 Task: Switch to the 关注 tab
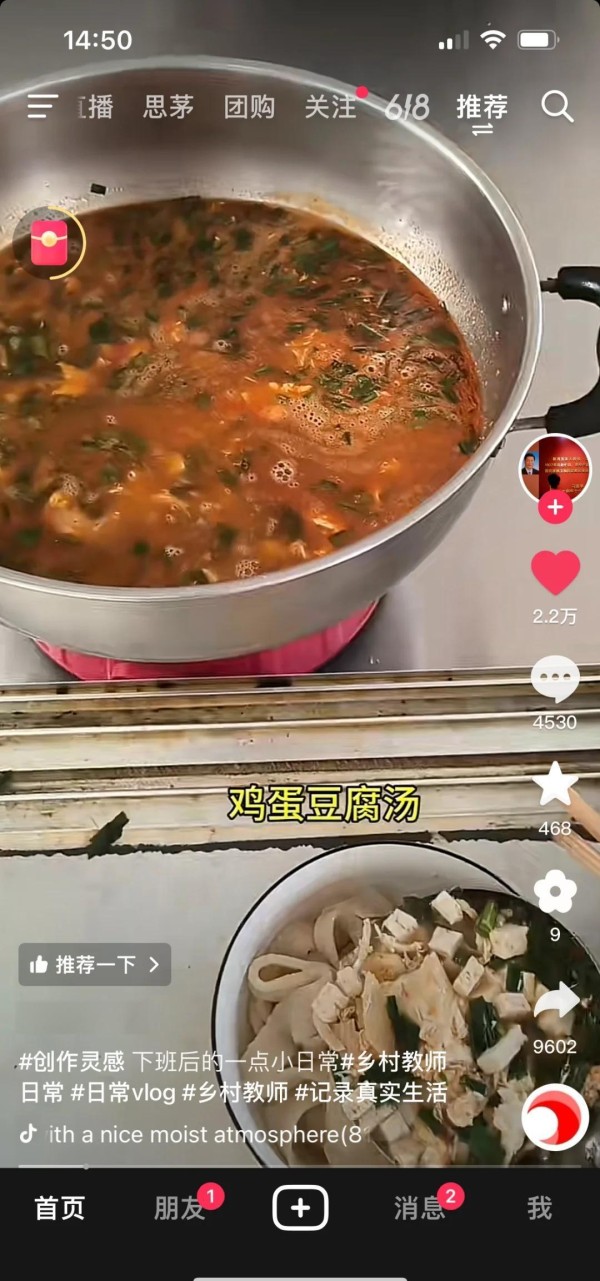[330, 107]
